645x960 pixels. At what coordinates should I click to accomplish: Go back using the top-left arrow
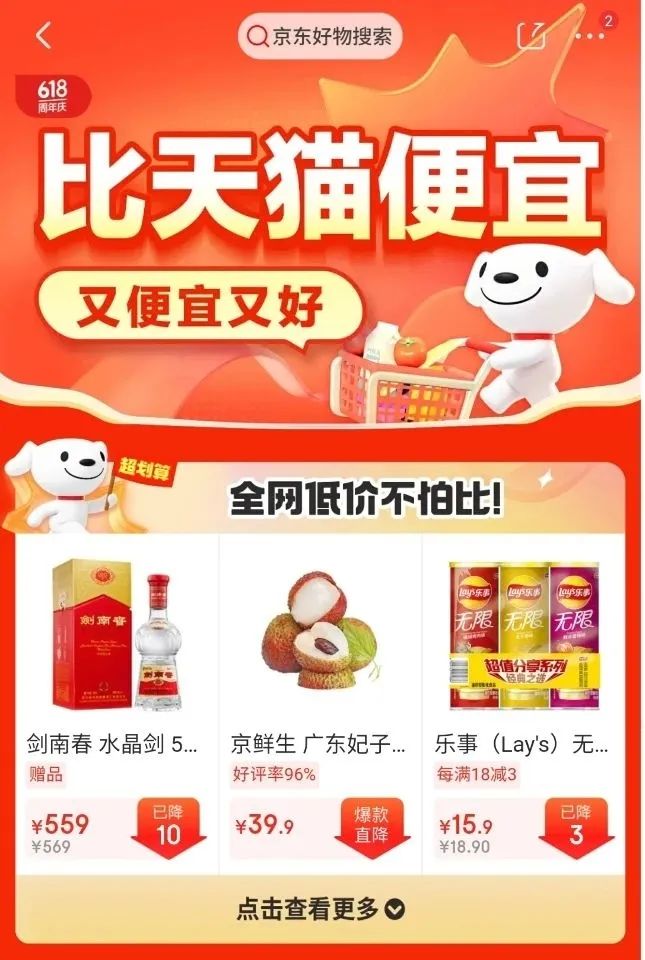43,36
